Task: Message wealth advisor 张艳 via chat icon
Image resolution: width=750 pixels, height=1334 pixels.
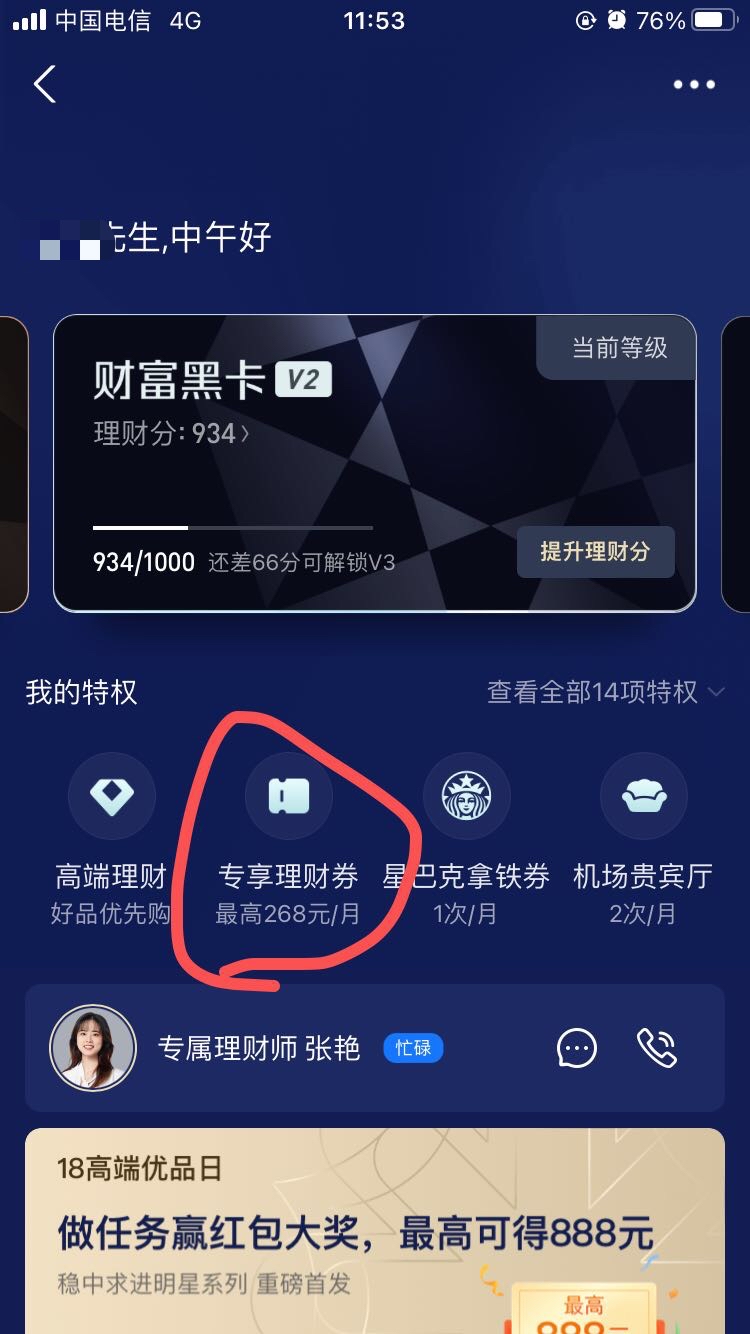Action: click(x=576, y=1048)
